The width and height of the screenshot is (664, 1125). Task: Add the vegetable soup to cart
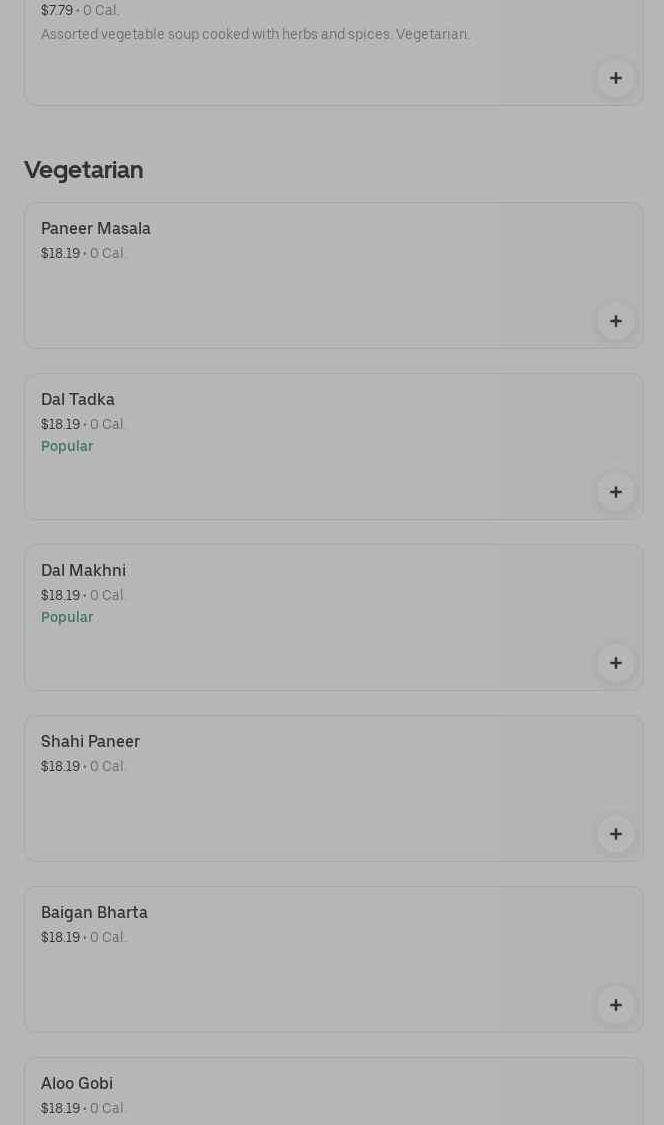pos(615,78)
